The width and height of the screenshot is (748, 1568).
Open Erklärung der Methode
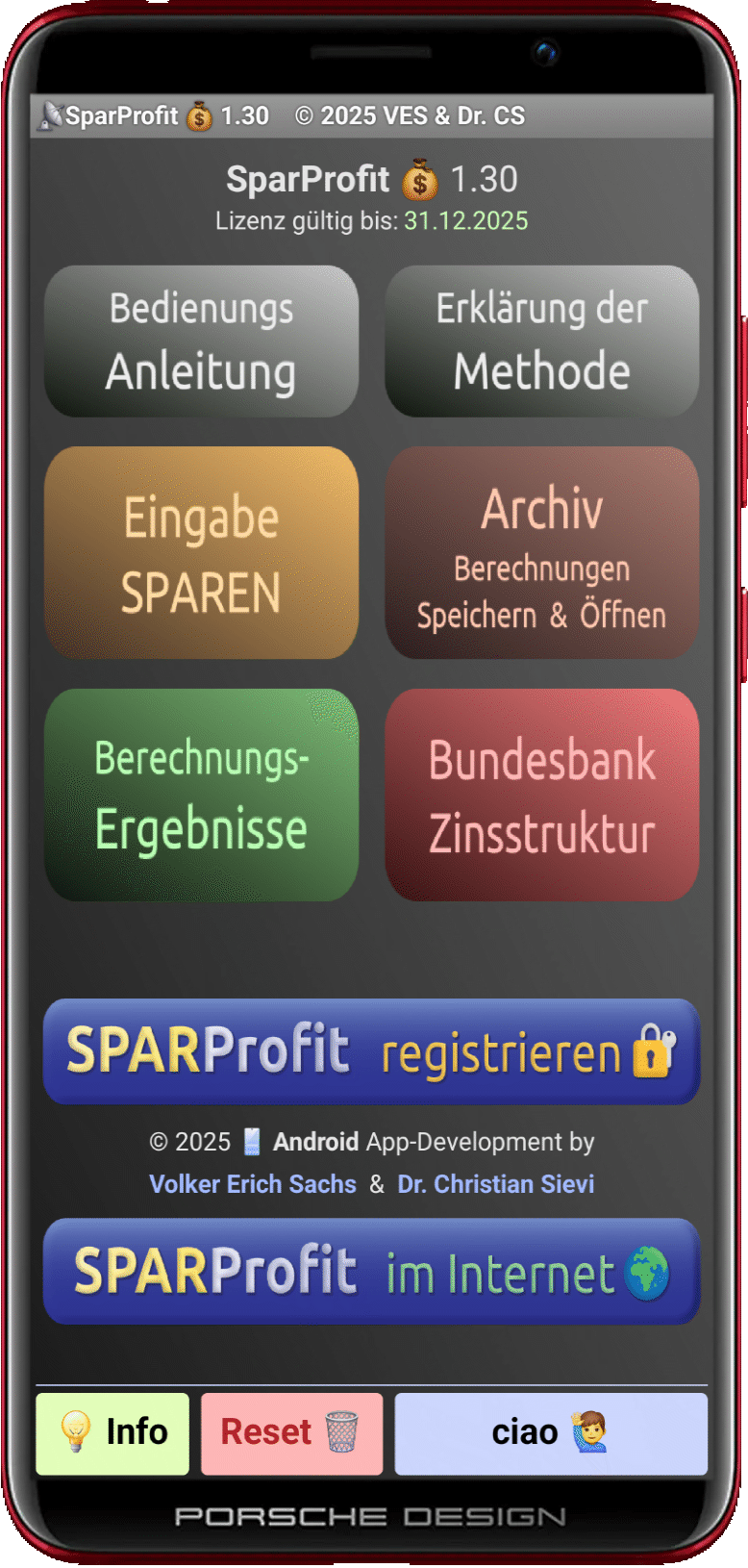coord(541,341)
